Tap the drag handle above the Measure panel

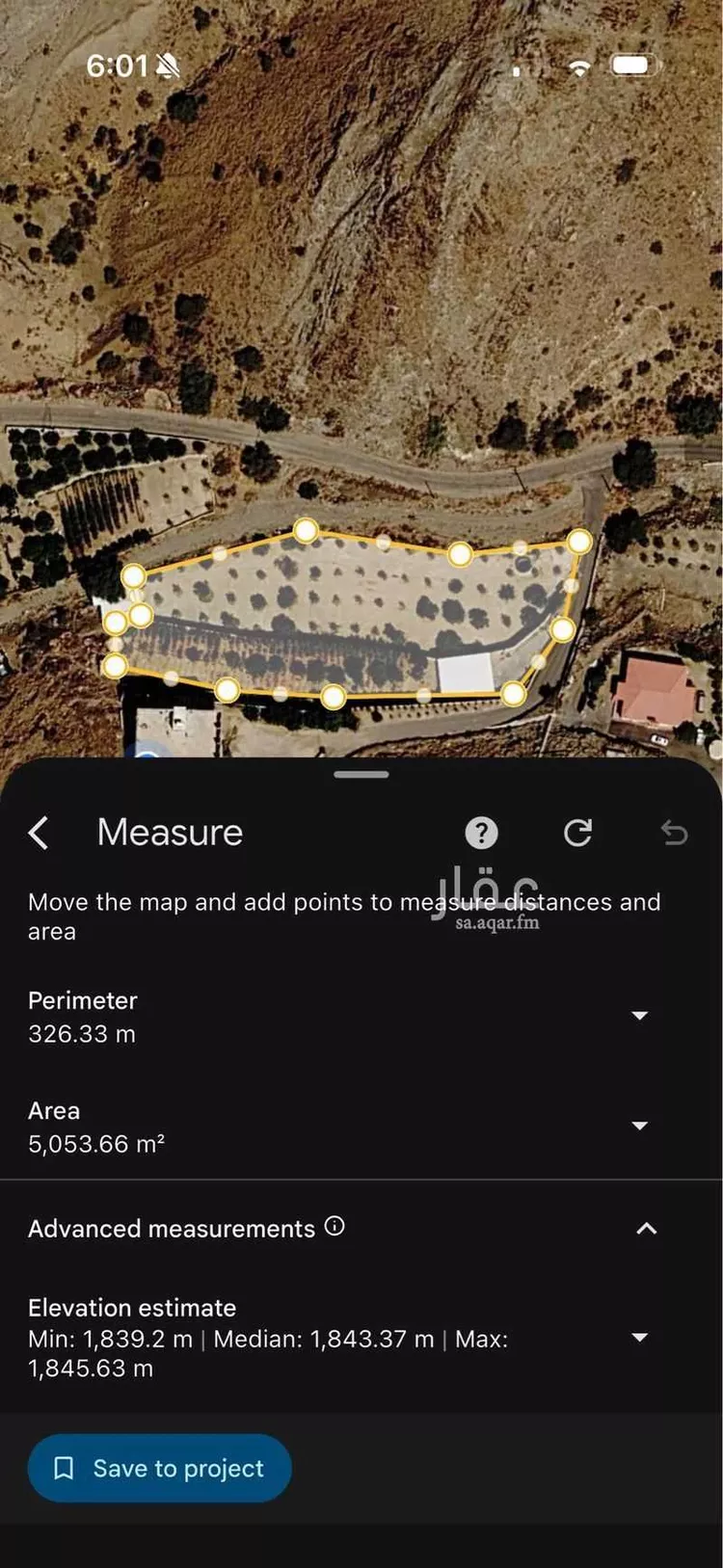tap(361, 774)
